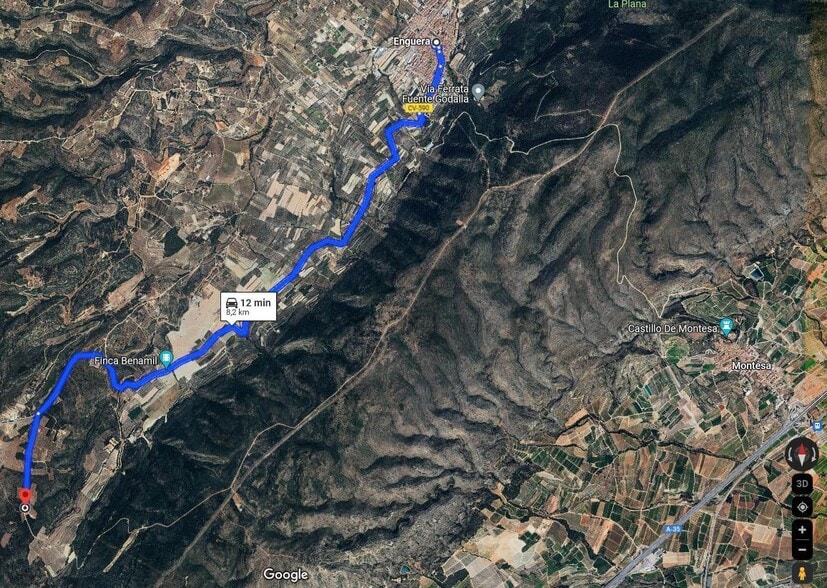Center the map on my location
The height and width of the screenshot is (588, 827).
(x=802, y=507)
